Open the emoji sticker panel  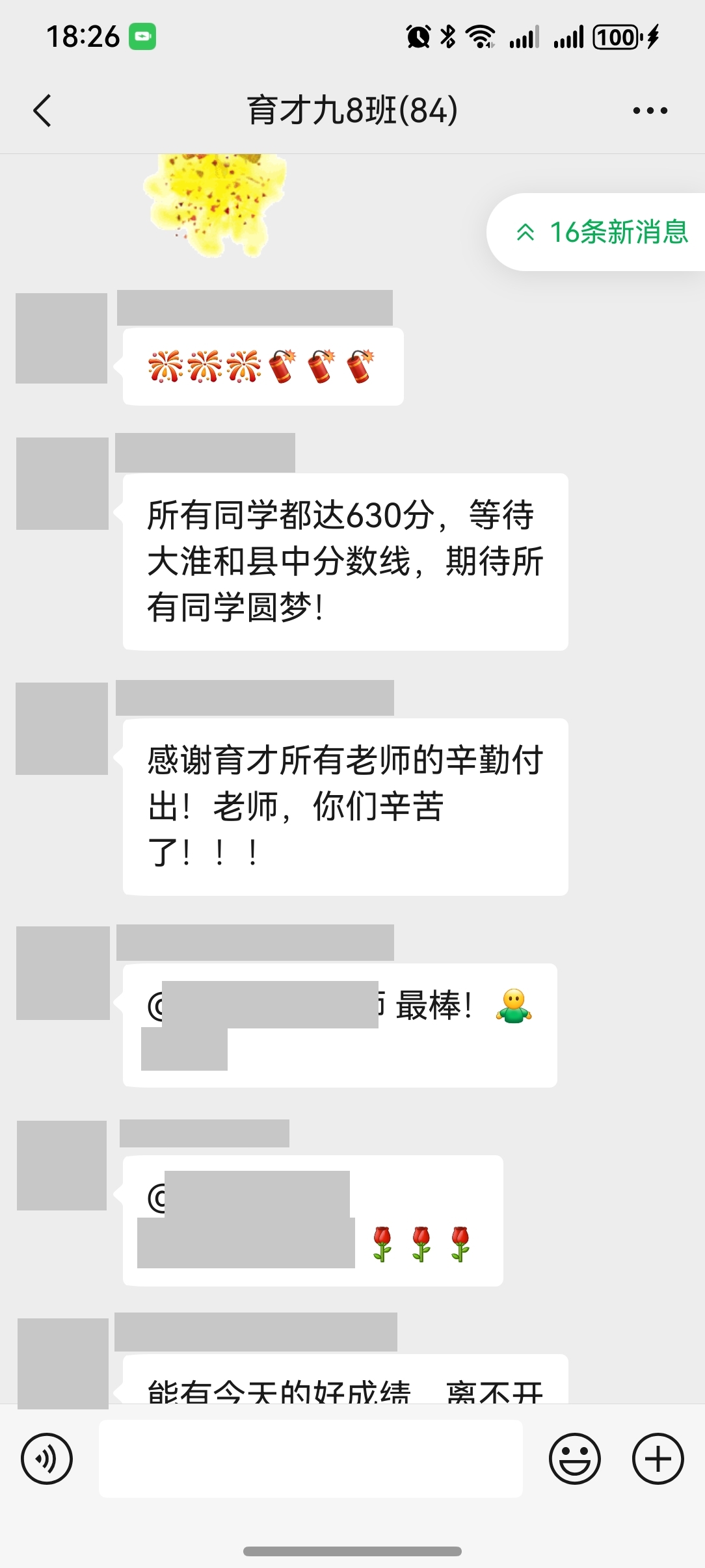coord(574,1458)
